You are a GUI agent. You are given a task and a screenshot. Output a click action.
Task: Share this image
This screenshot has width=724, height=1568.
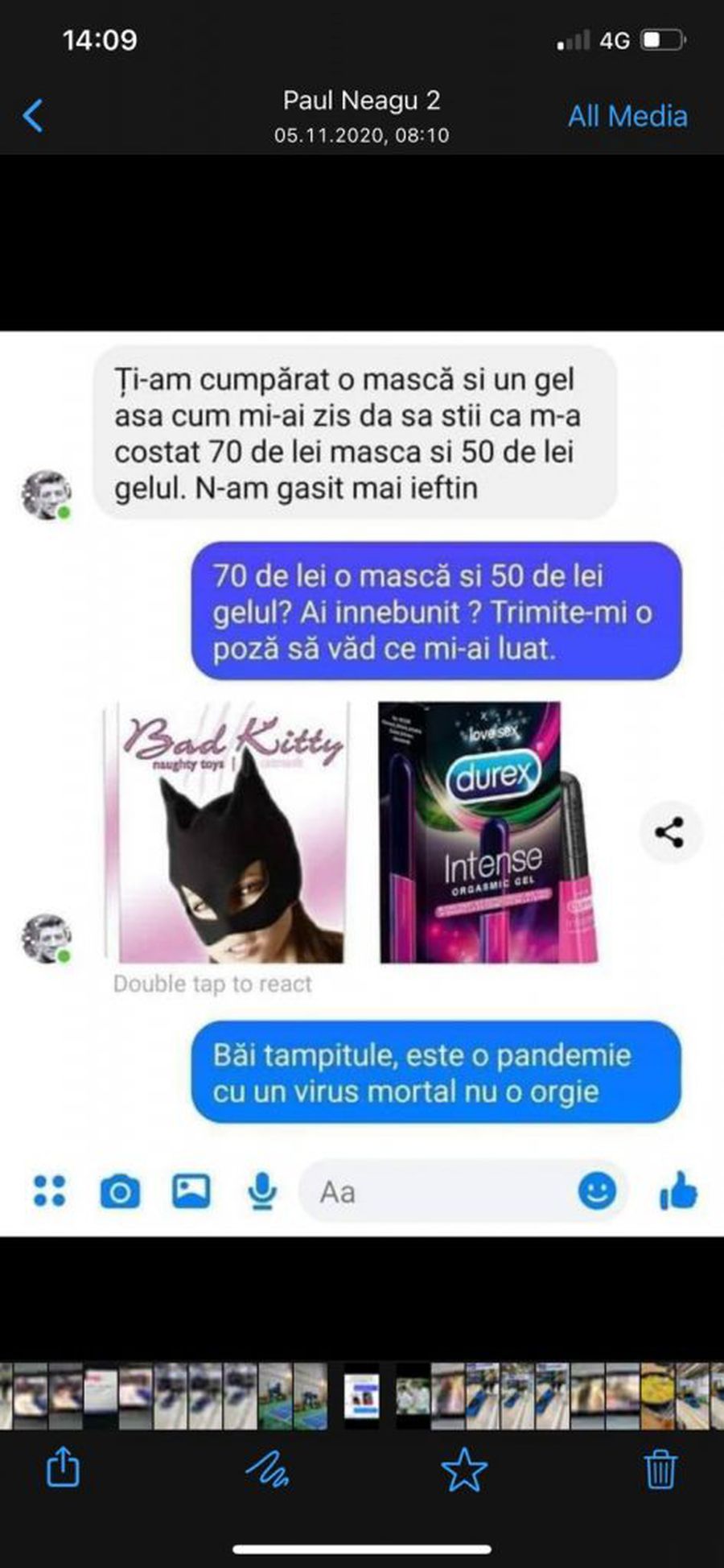pos(63,1467)
